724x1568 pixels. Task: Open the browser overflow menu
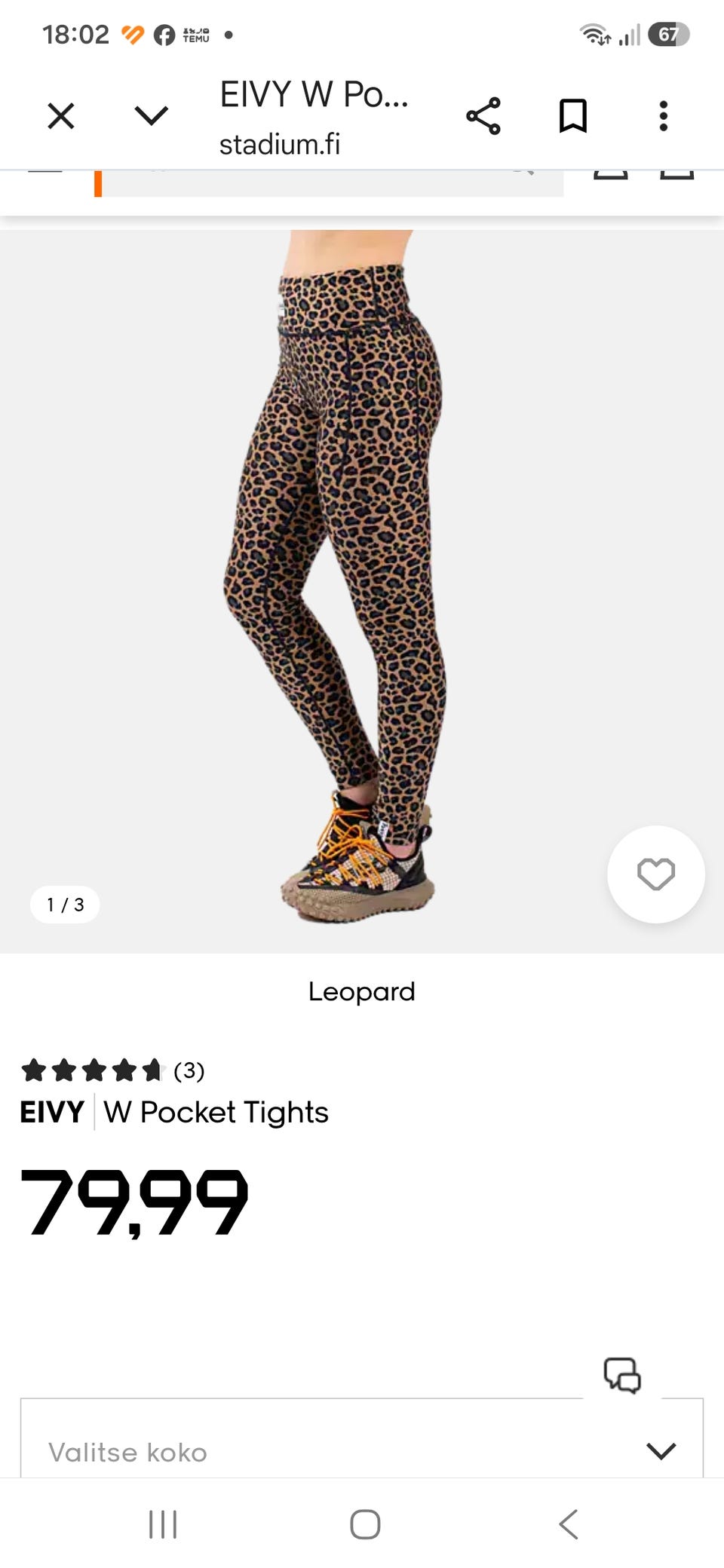[x=664, y=116]
